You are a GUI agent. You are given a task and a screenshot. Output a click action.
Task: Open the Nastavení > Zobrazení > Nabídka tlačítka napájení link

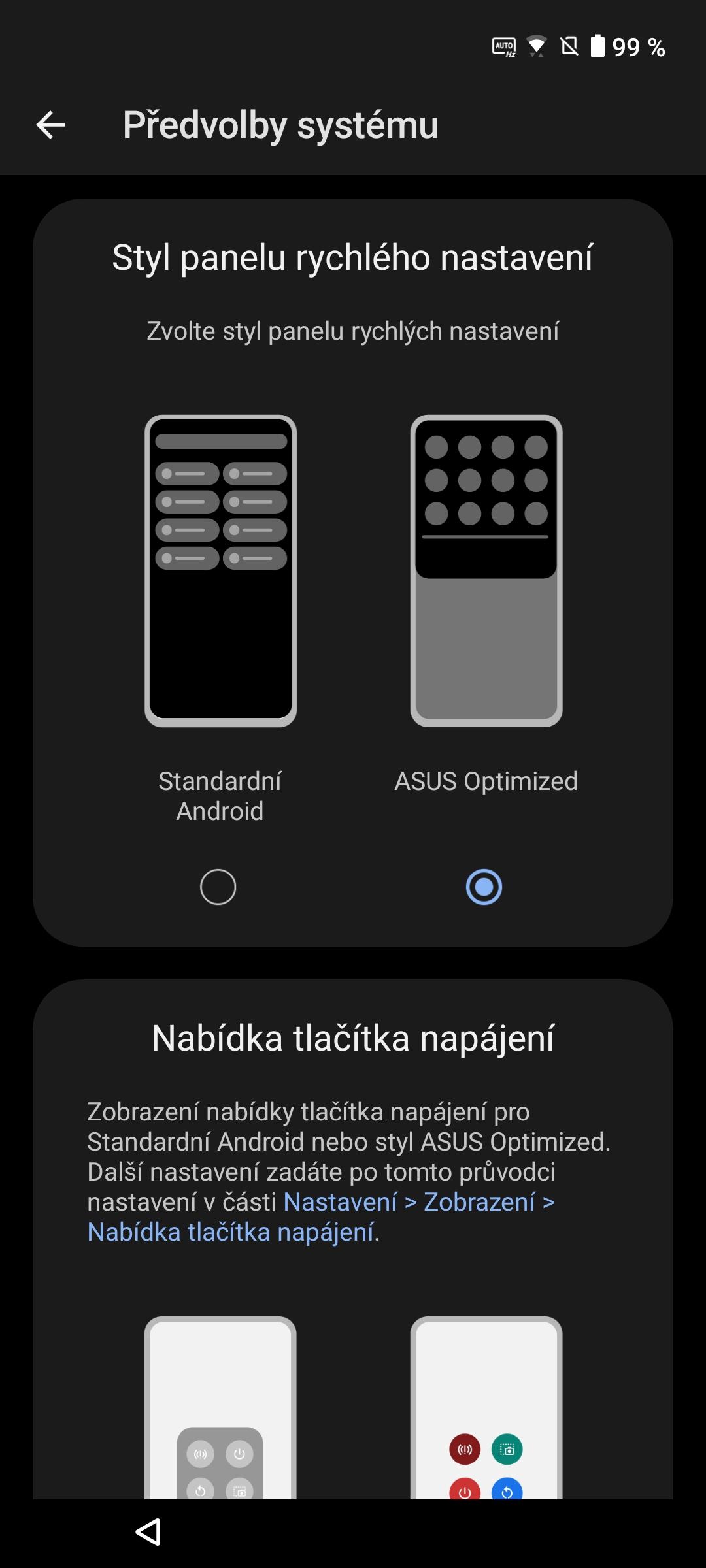point(321,1217)
